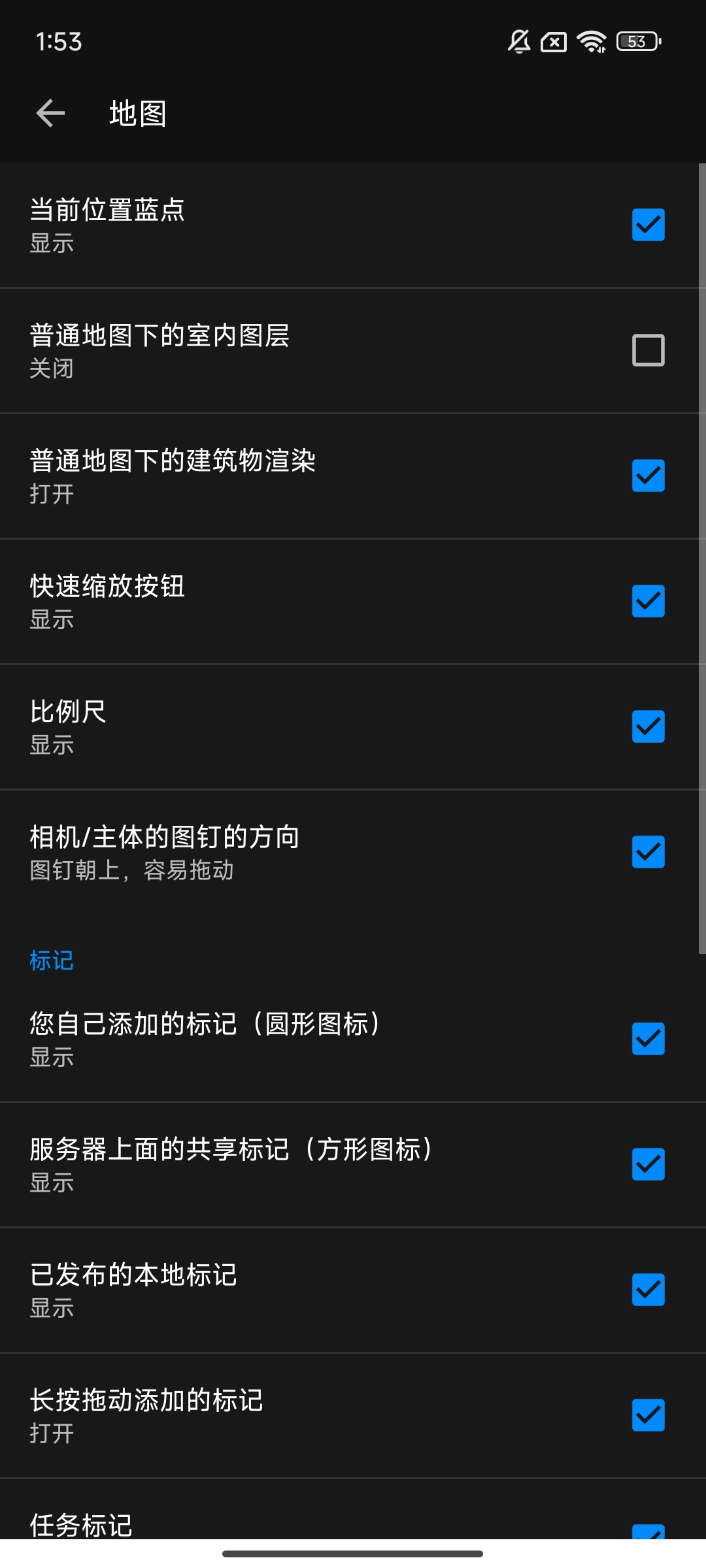The width and height of the screenshot is (706, 1568).
Task: Disable 普通地图下的建筑物渲染 checkbox
Action: click(x=648, y=476)
